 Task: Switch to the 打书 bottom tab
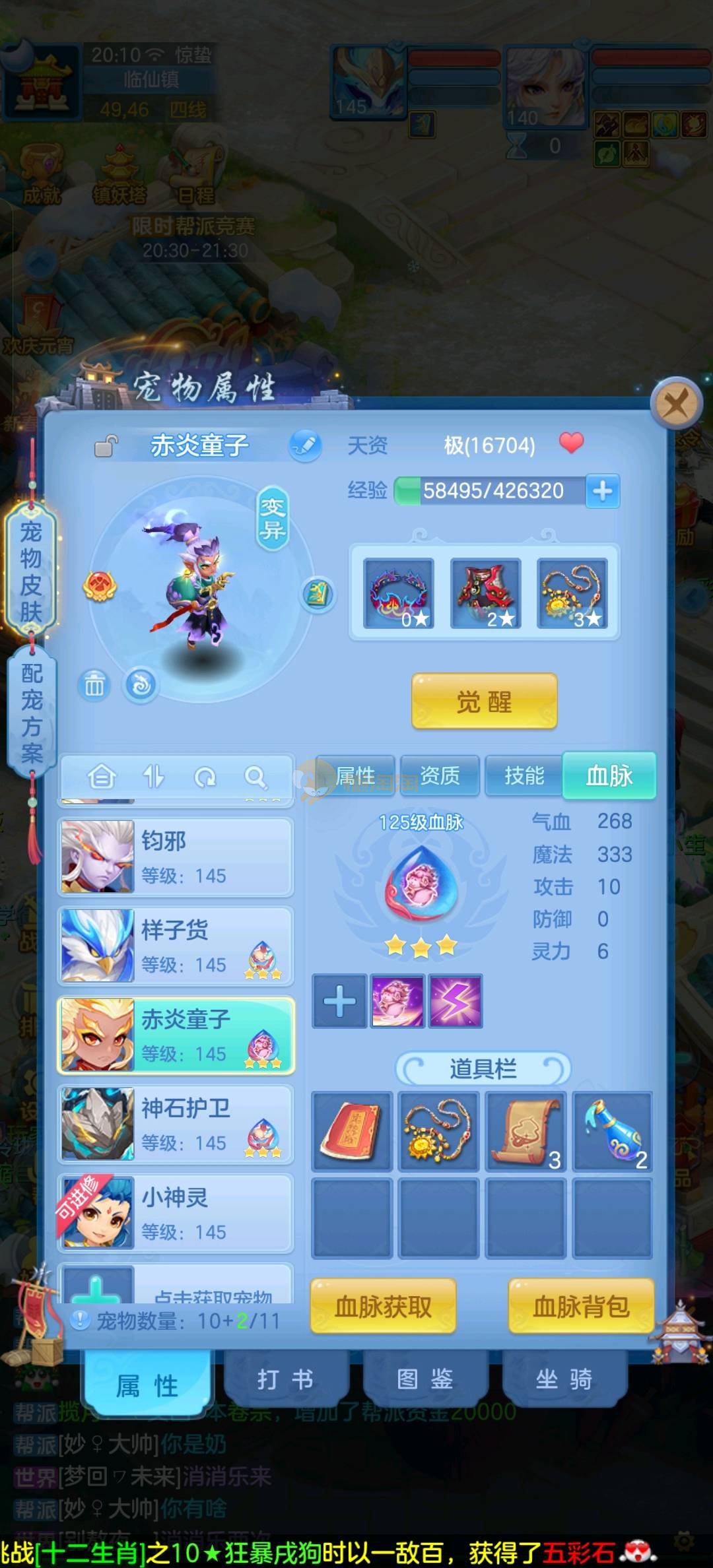click(x=285, y=1379)
